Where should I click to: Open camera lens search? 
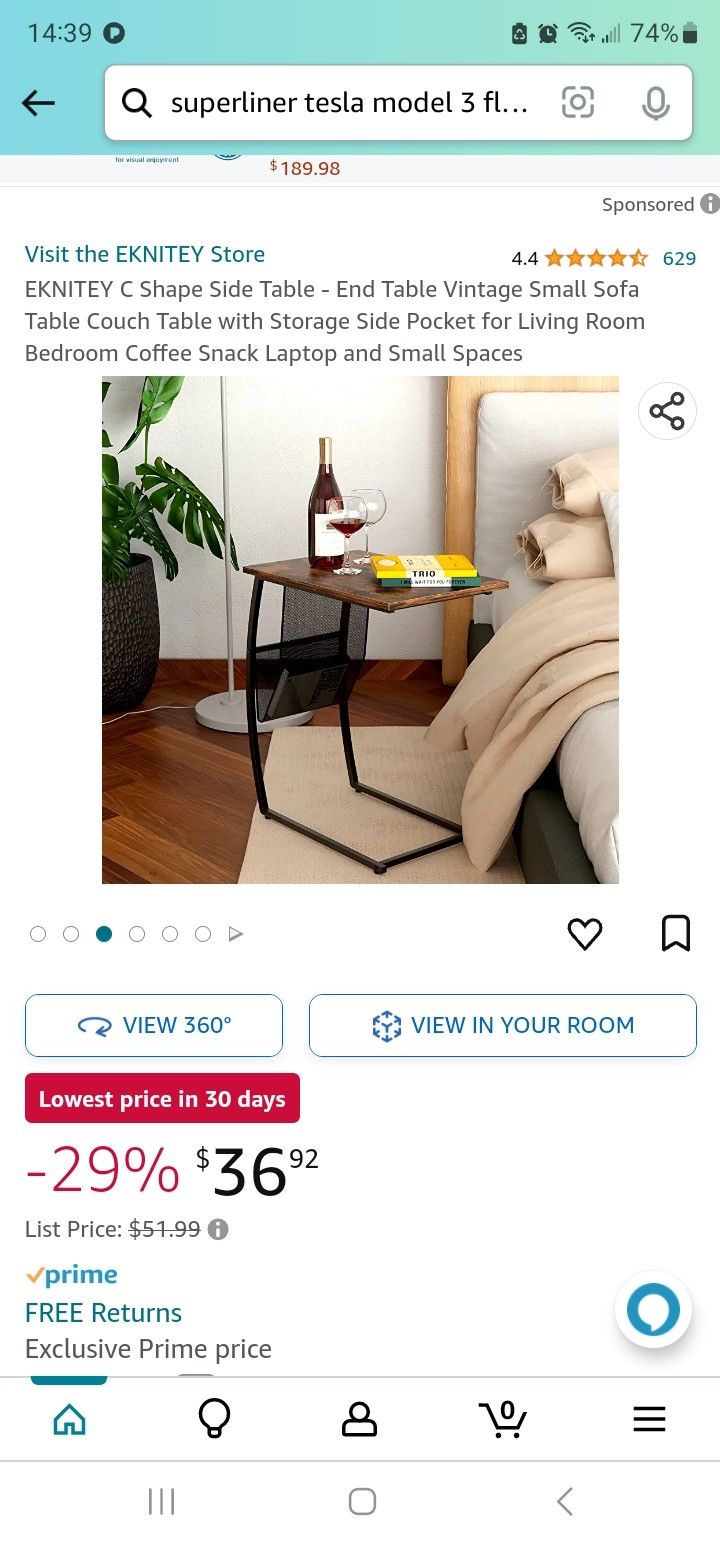pyautogui.click(x=578, y=102)
